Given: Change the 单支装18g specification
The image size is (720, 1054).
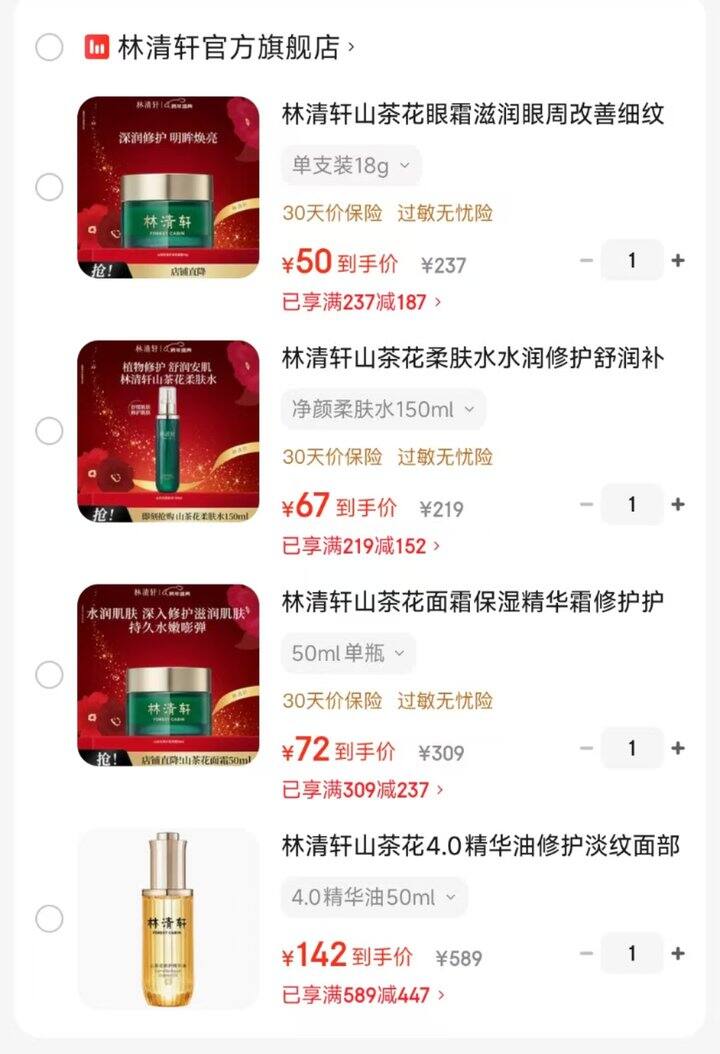Looking at the screenshot, I should click(351, 166).
